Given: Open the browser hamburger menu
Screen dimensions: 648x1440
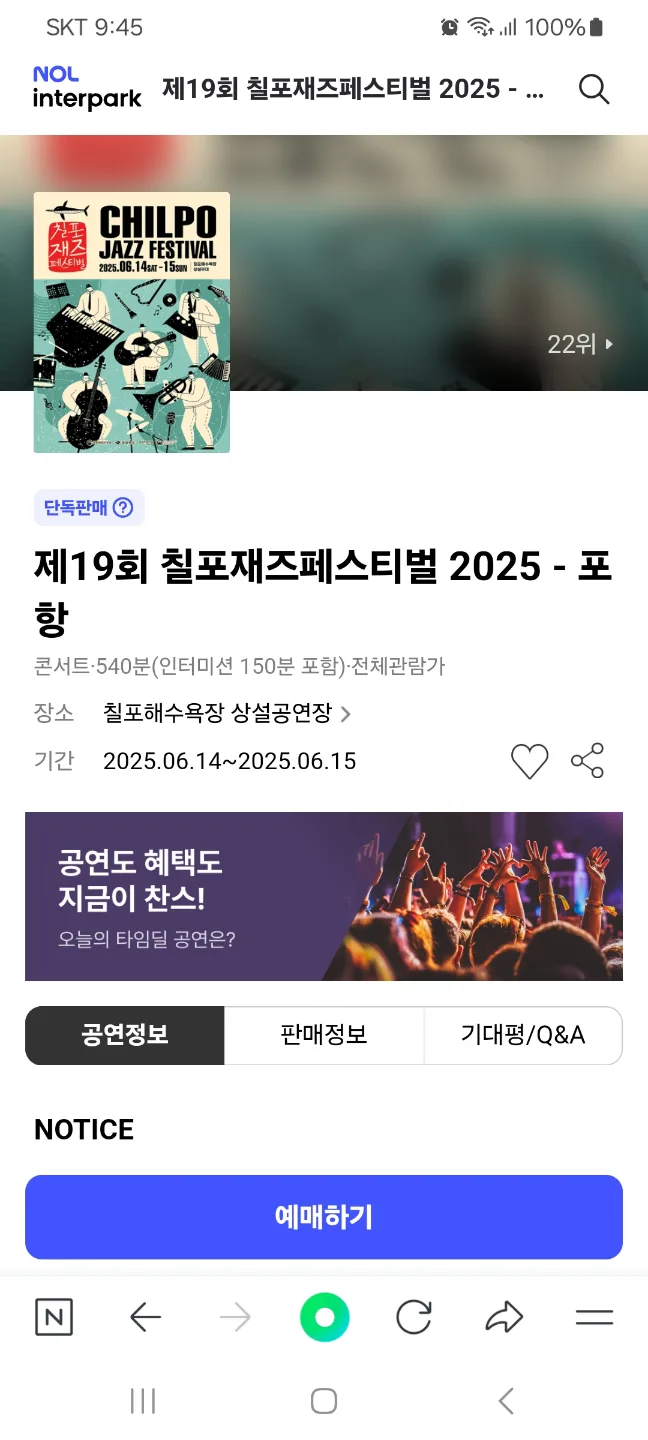Looking at the screenshot, I should (x=594, y=1318).
